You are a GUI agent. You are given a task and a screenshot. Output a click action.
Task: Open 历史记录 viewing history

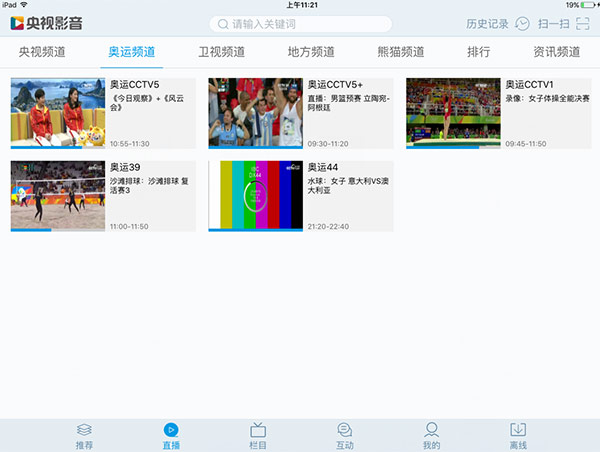point(487,23)
